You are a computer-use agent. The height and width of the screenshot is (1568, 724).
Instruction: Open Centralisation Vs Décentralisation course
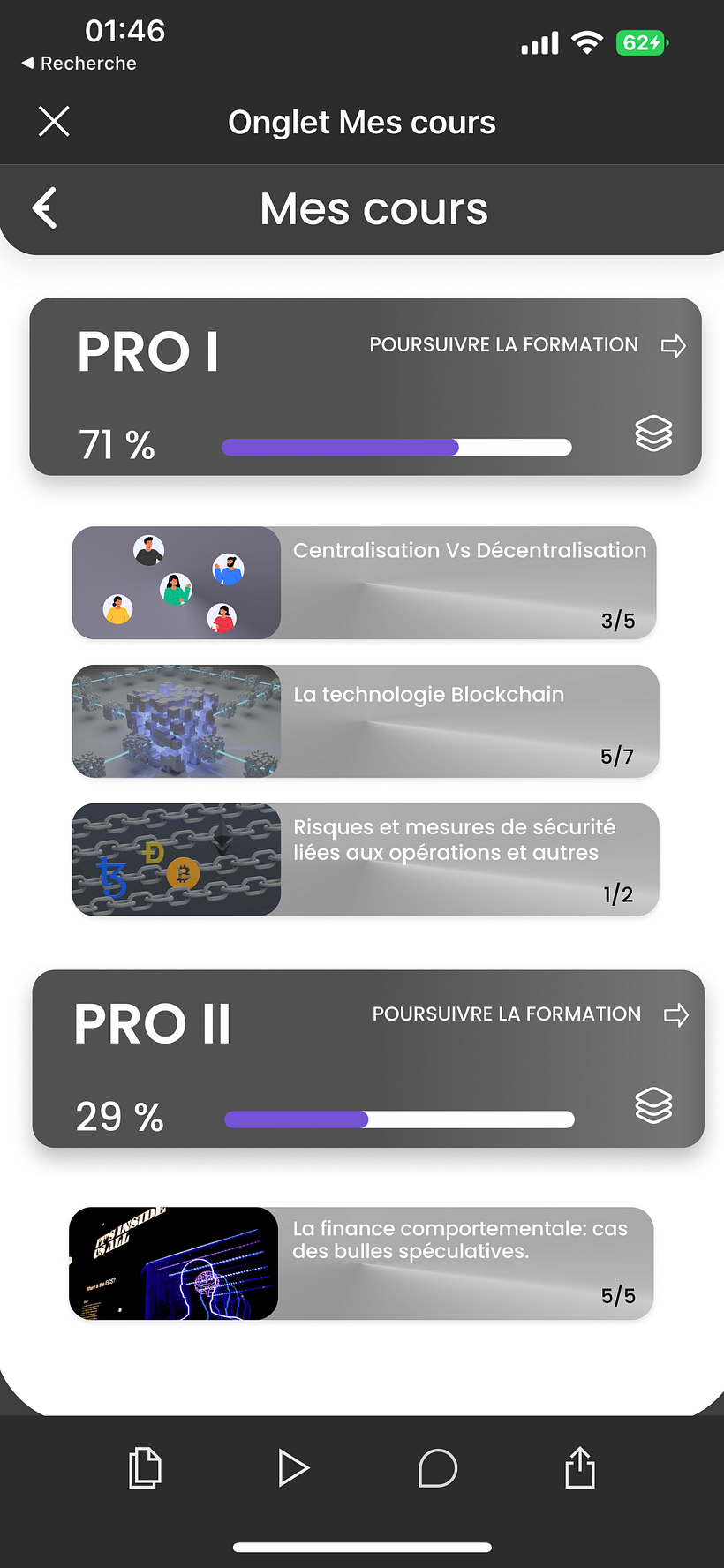tap(365, 584)
